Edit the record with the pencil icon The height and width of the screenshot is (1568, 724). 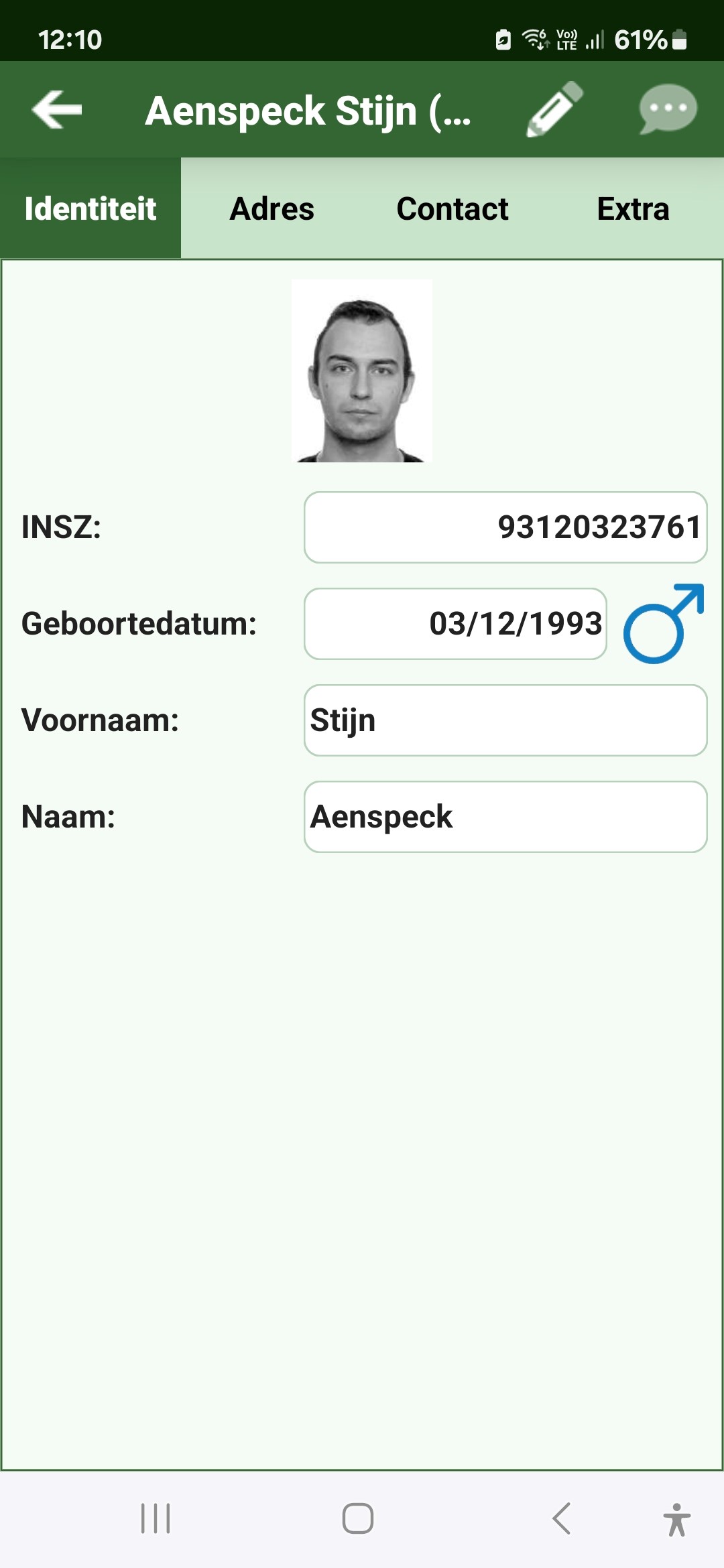(554, 109)
